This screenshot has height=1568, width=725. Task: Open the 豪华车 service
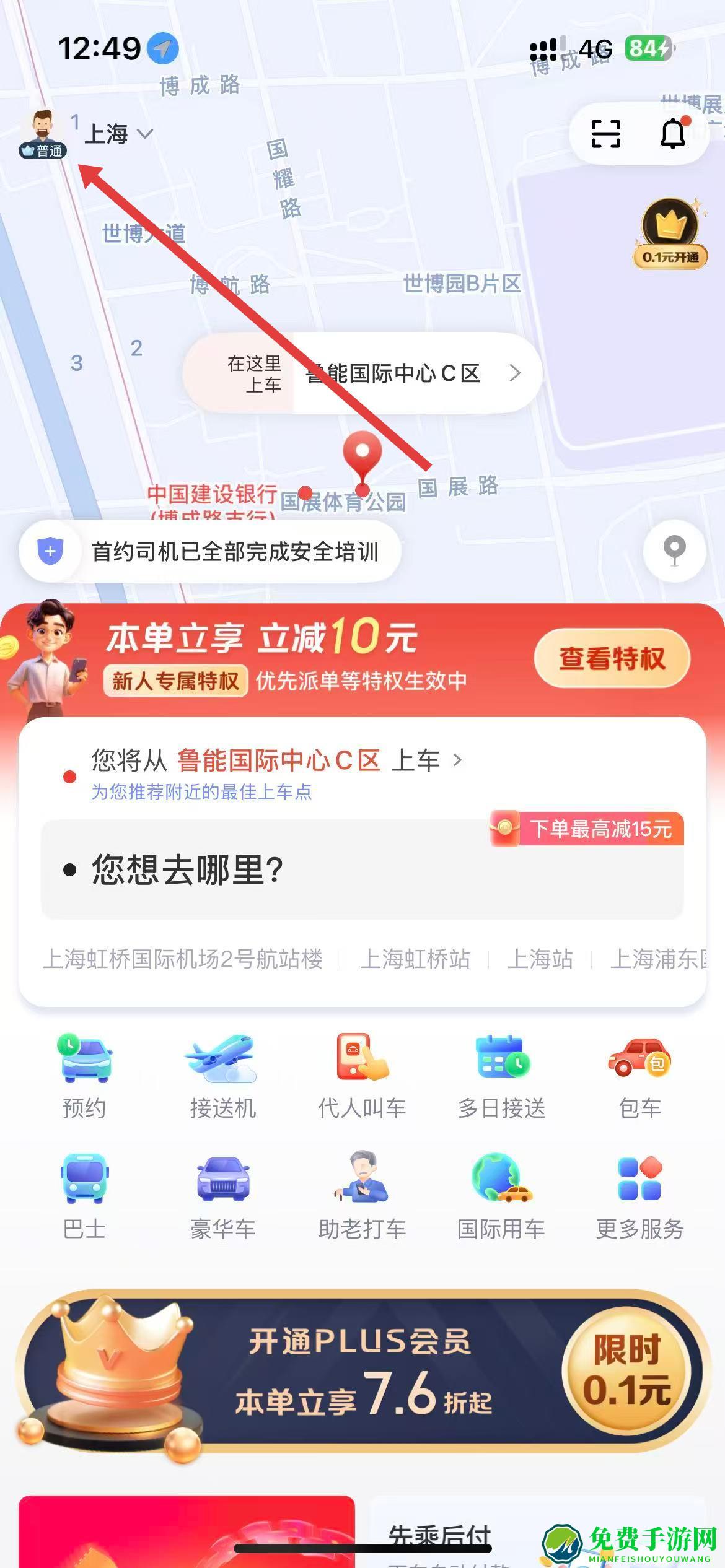tap(222, 1196)
